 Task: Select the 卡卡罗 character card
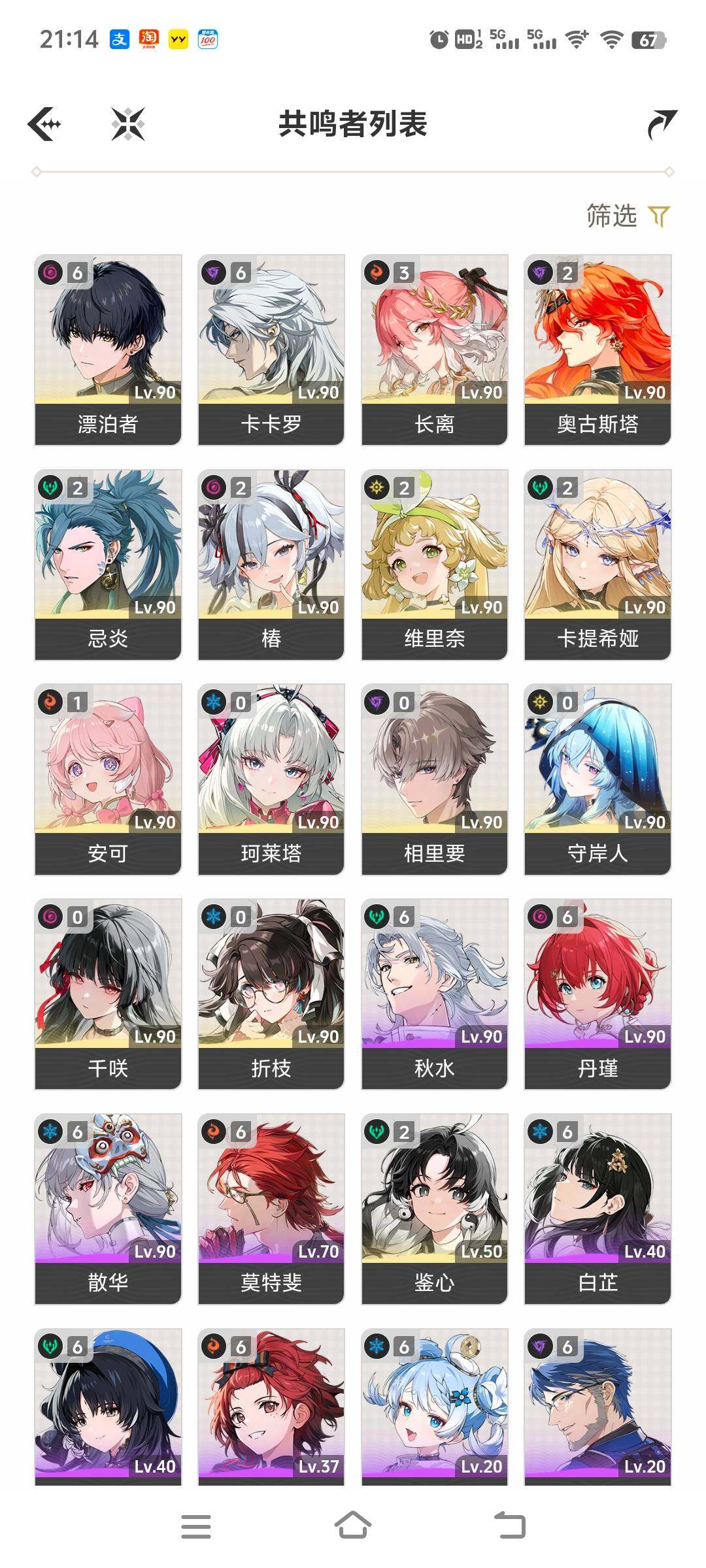(271, 350)
